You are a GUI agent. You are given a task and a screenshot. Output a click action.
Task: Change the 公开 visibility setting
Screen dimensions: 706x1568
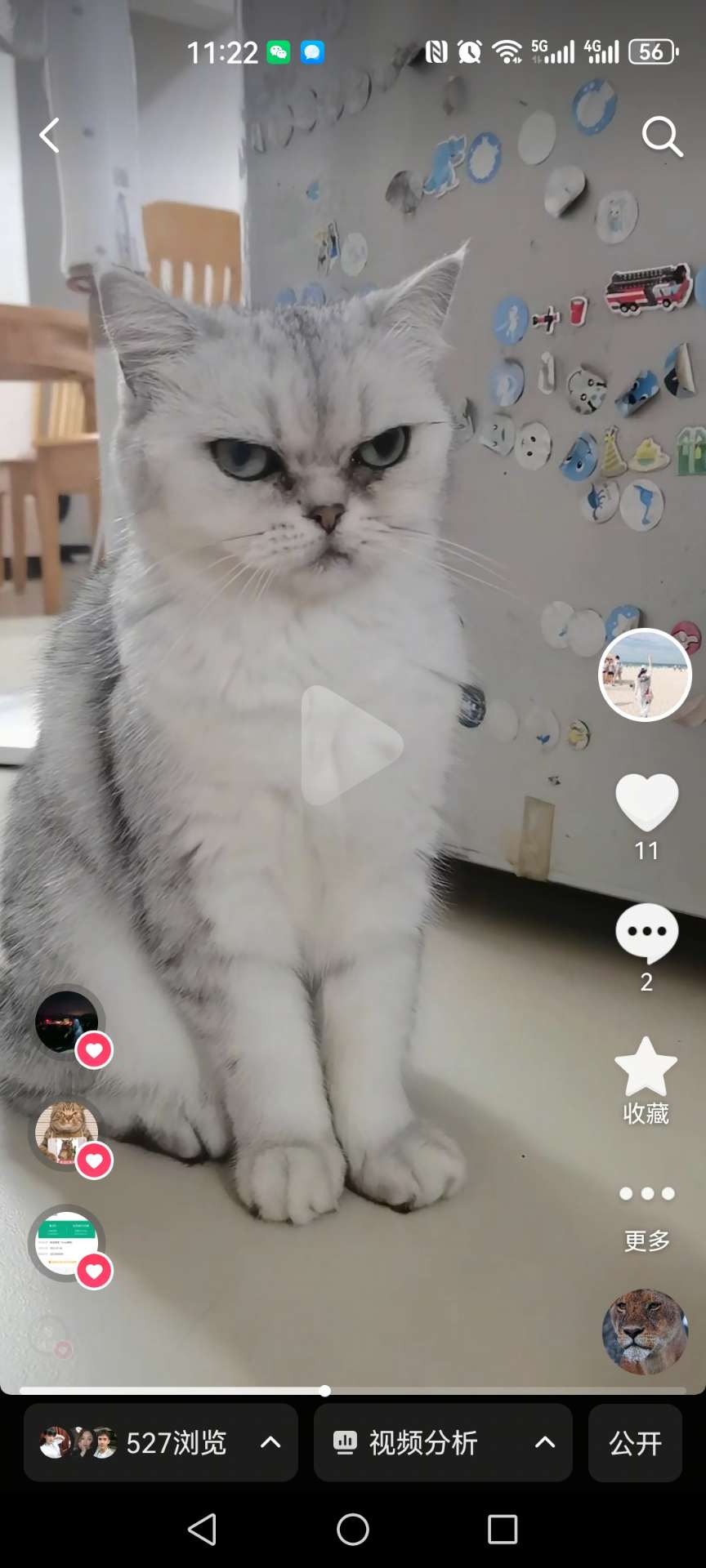(x=635, y=1443)
